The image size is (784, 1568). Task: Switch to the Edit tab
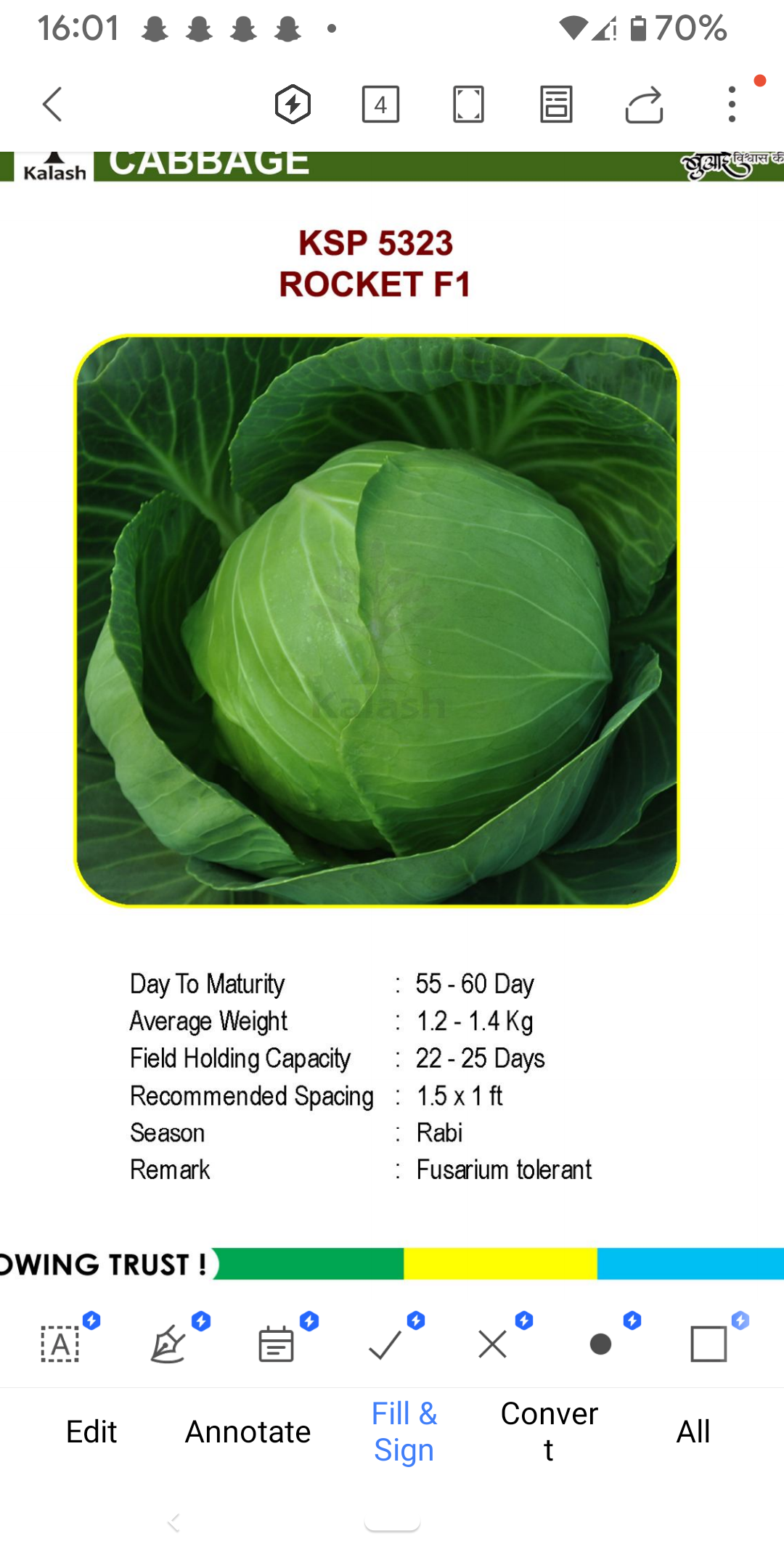91,1432
